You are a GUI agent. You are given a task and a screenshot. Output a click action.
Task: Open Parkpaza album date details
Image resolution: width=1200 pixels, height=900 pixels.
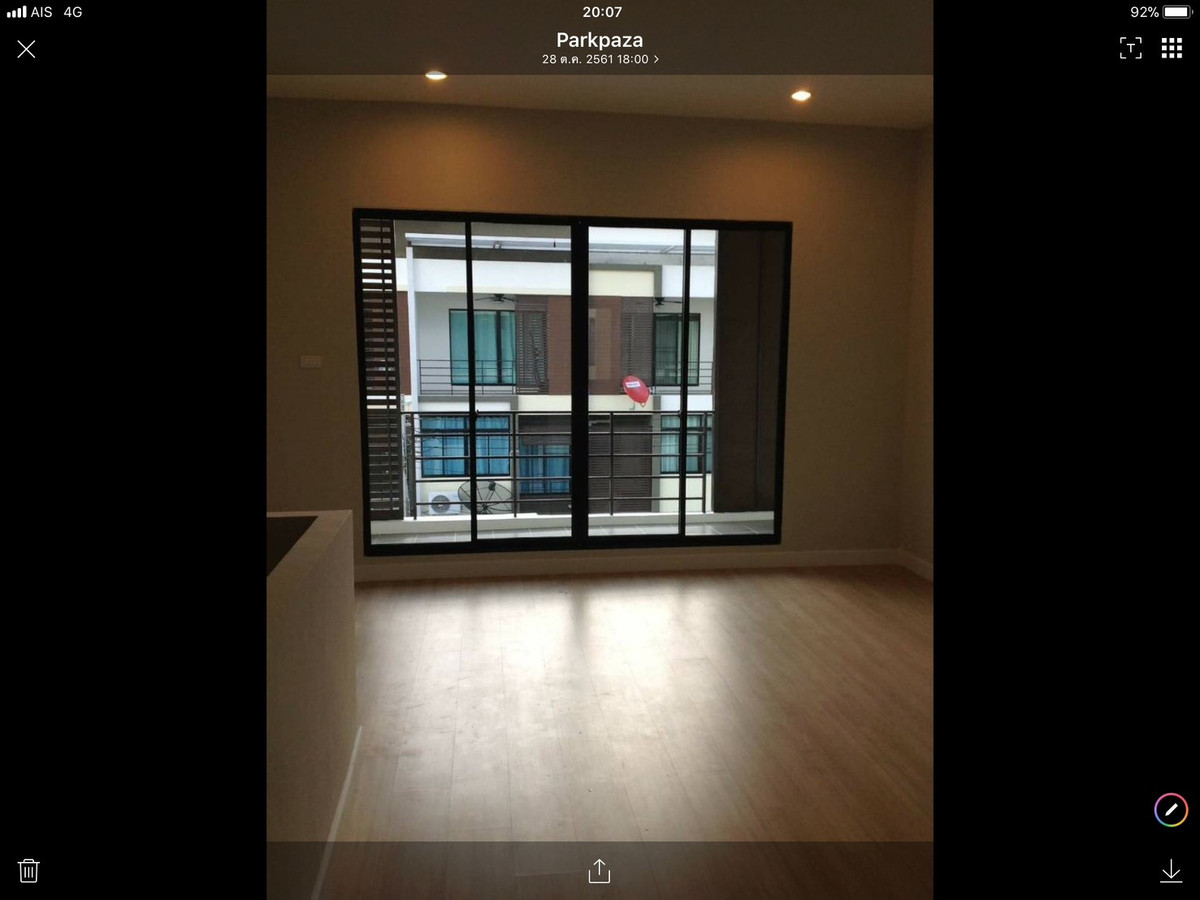pos(600,59)
